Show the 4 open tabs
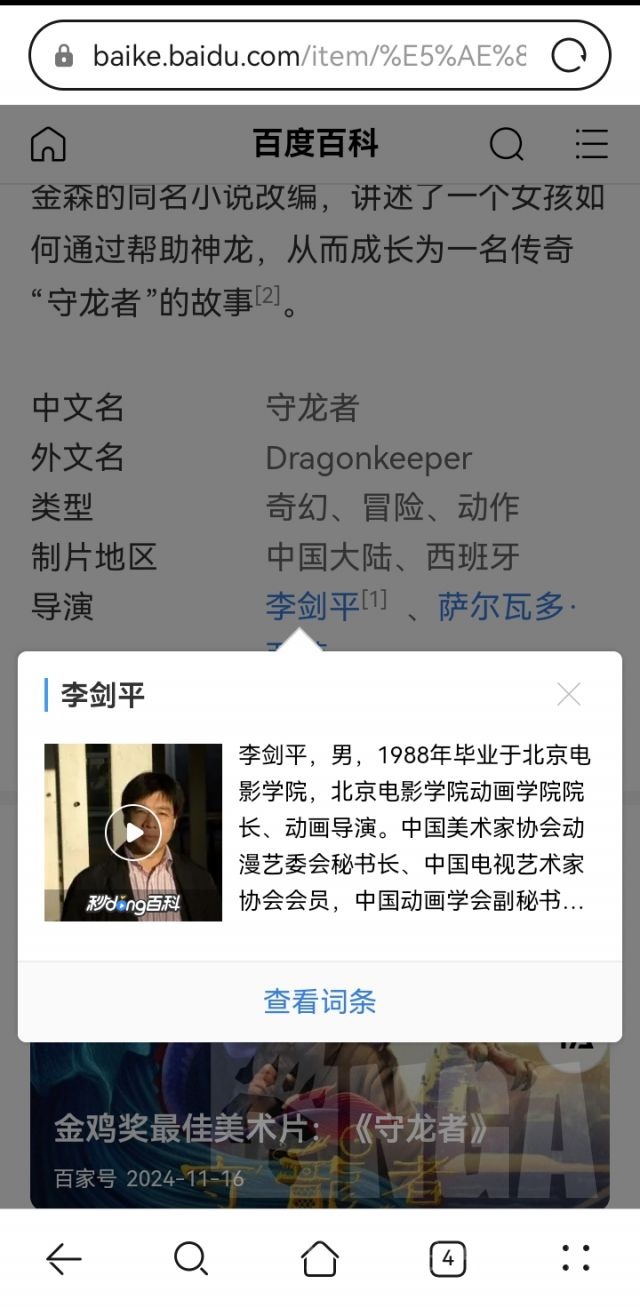The image size is (640, 1308). 447,1259
